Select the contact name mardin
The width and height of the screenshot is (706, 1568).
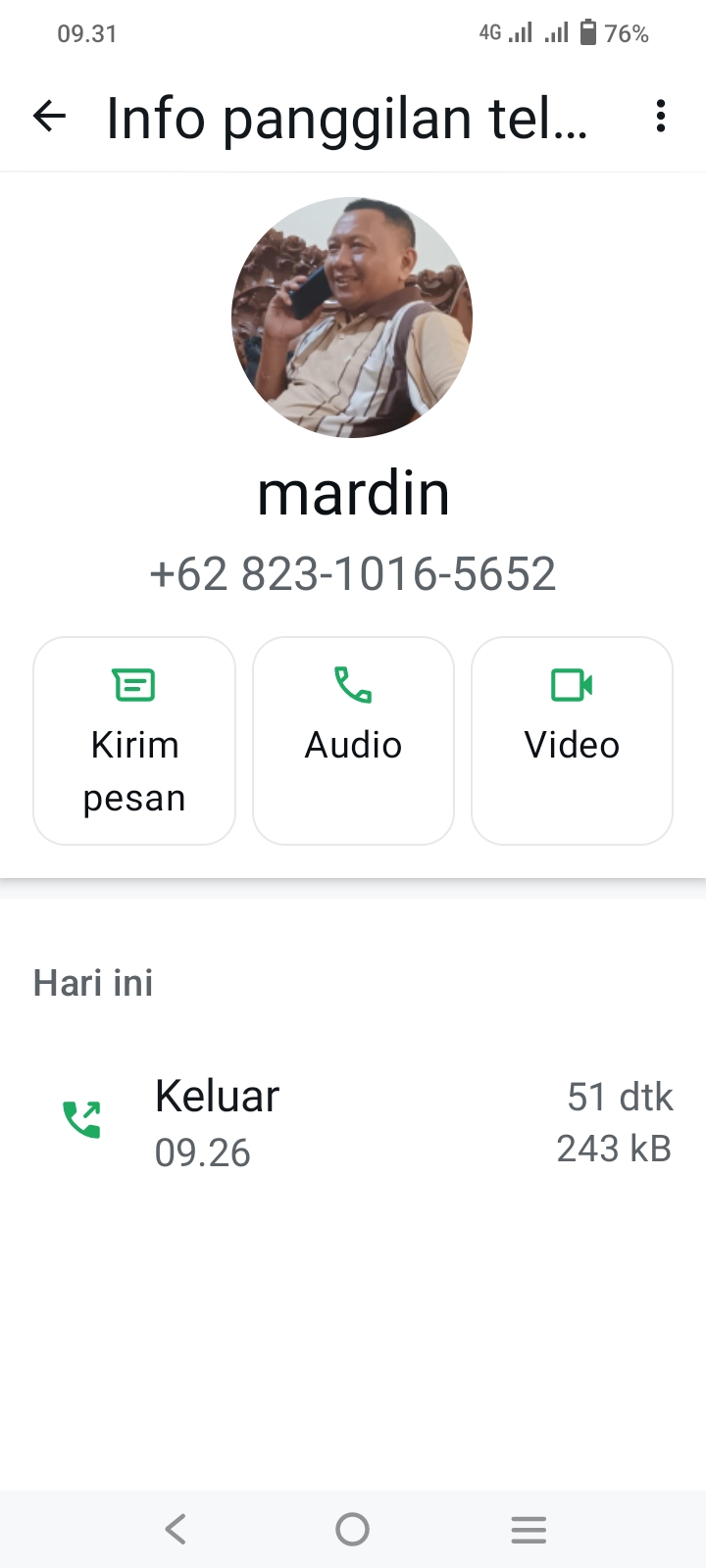coord(353,493)
